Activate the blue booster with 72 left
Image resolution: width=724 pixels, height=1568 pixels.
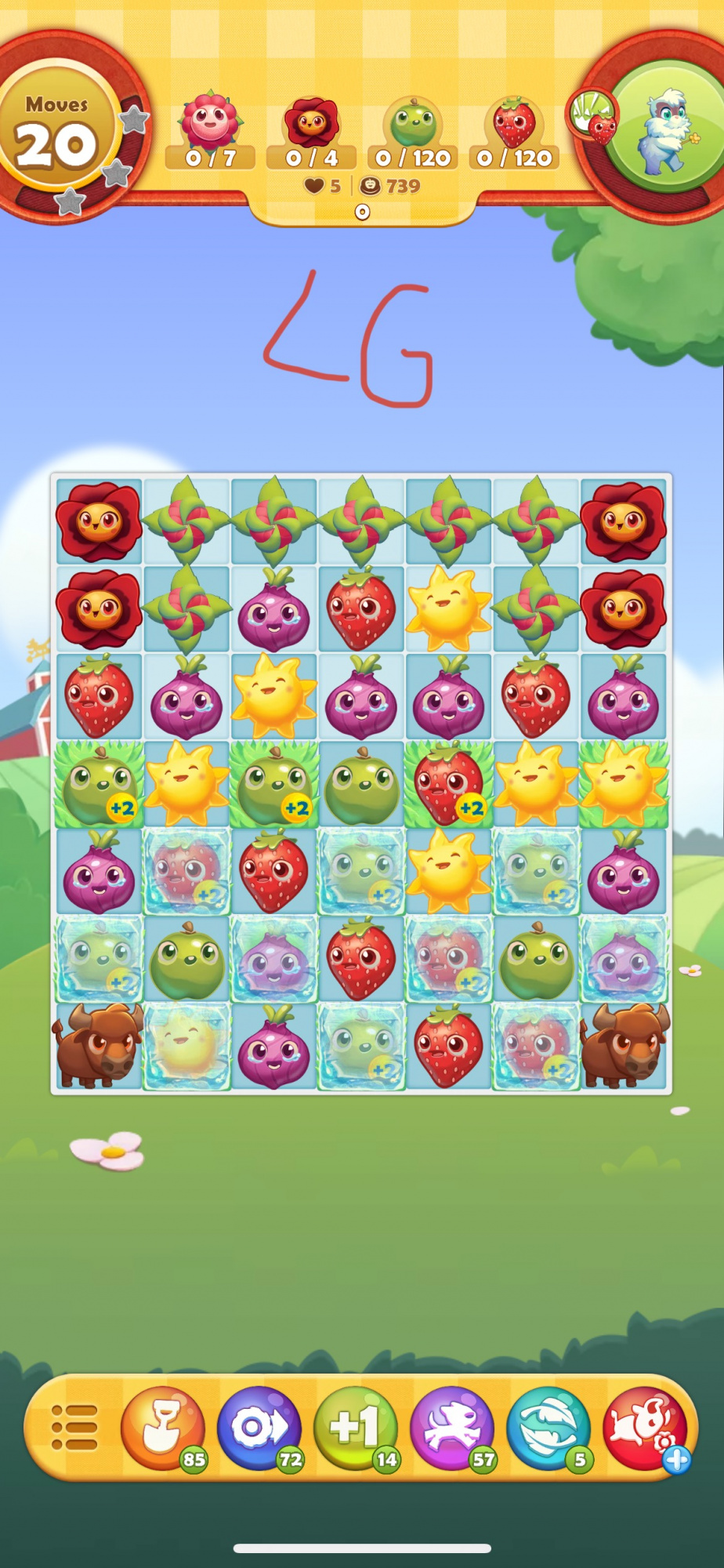coord(259,1428)
